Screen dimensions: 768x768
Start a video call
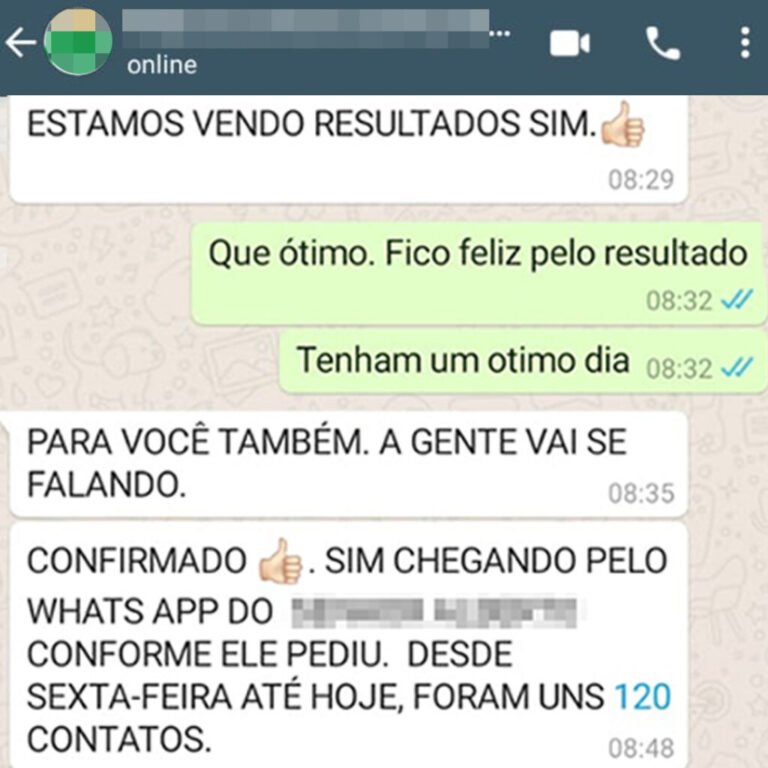570,43
